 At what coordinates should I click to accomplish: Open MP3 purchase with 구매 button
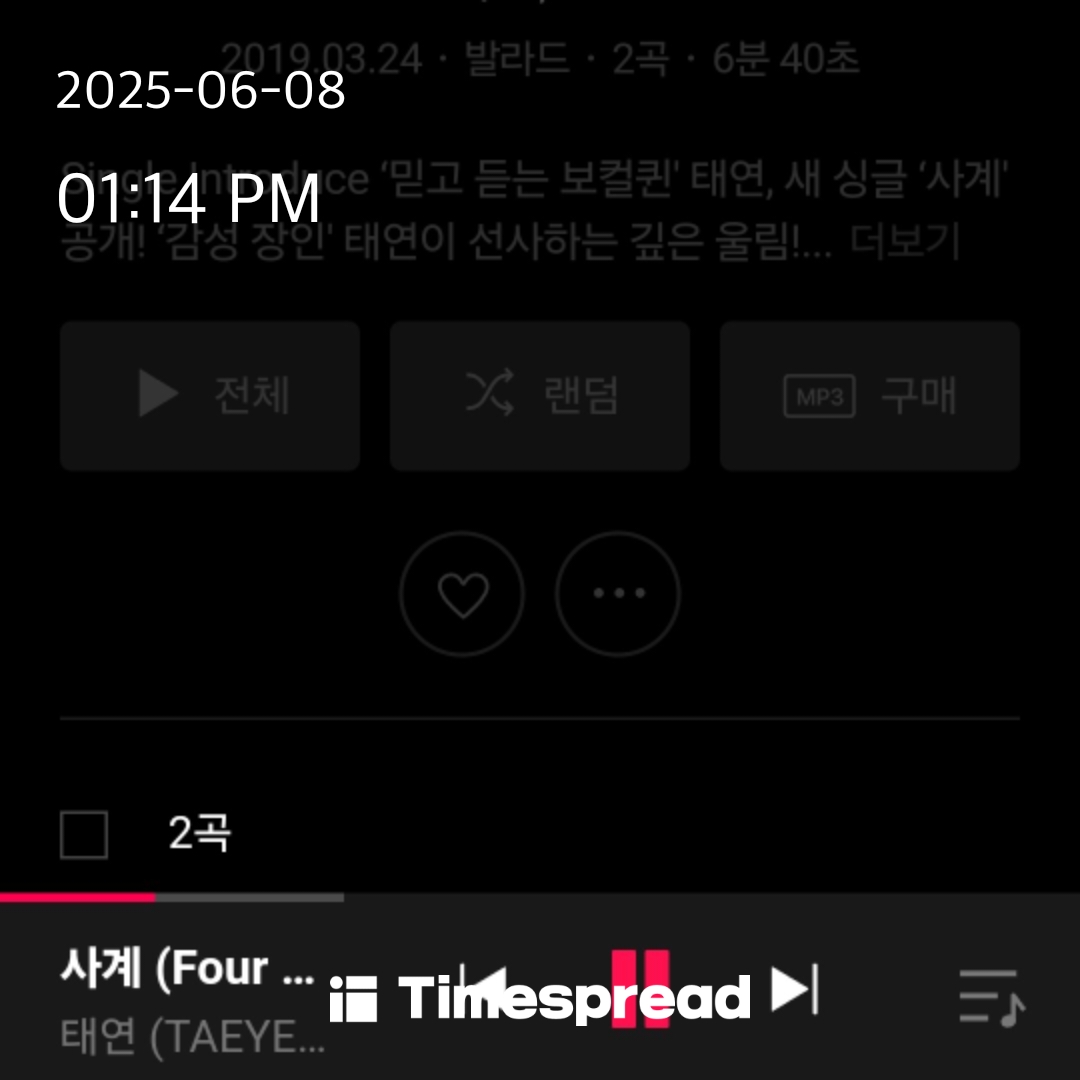870,396
